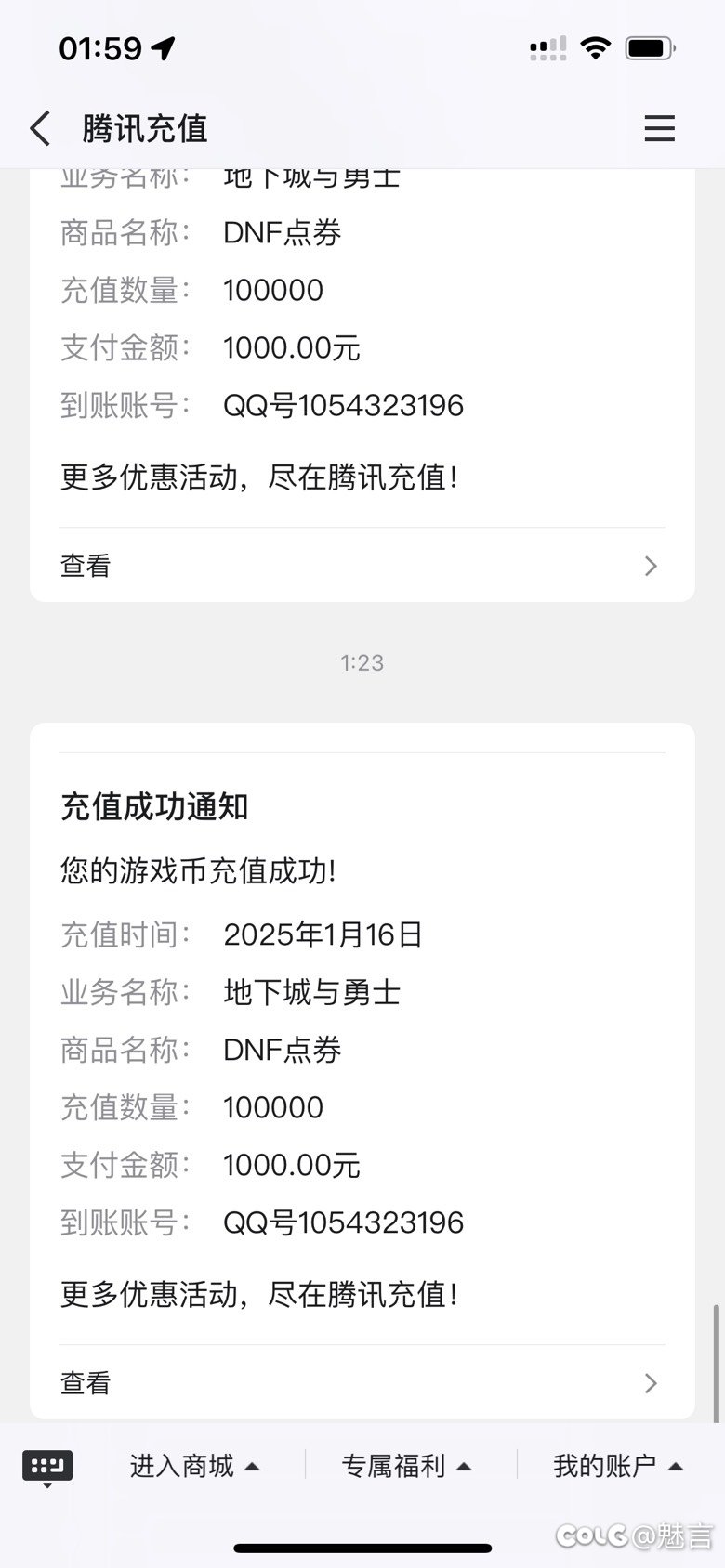
Task: Expand the 我的账户 menu
Action: pos(618,1466)
